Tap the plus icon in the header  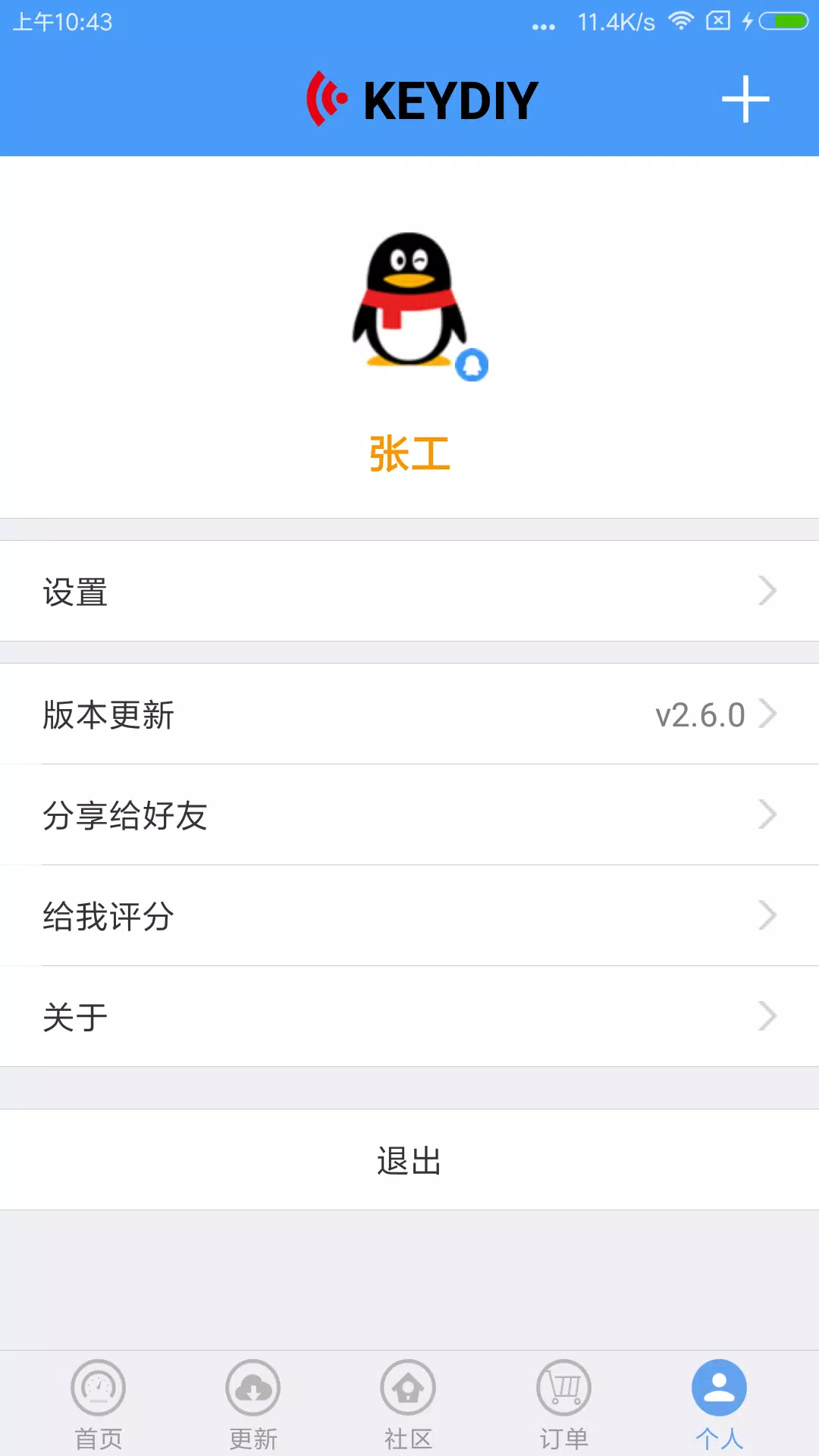[745, 99]
